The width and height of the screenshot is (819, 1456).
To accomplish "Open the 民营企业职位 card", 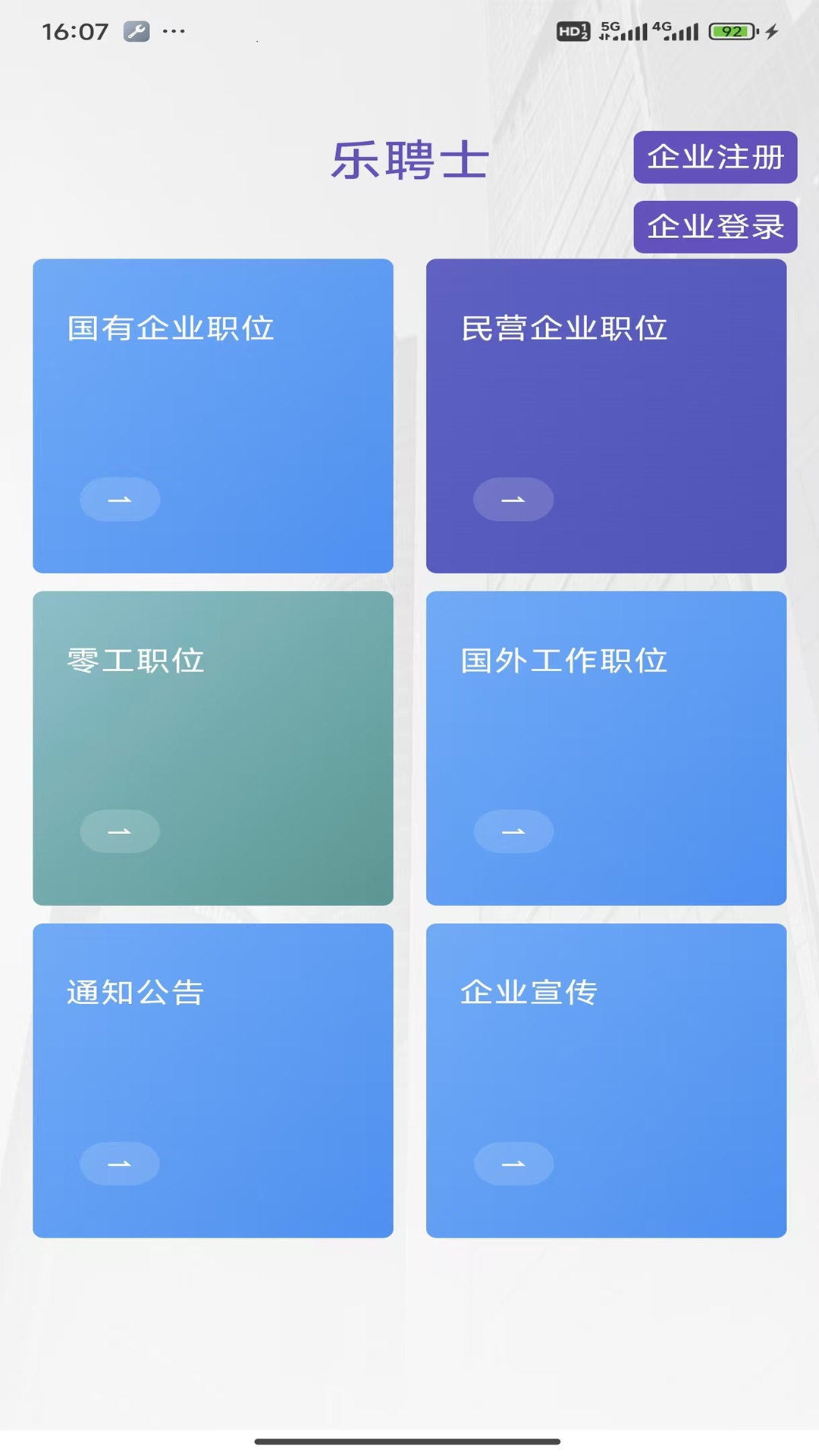I will point(607,415).
